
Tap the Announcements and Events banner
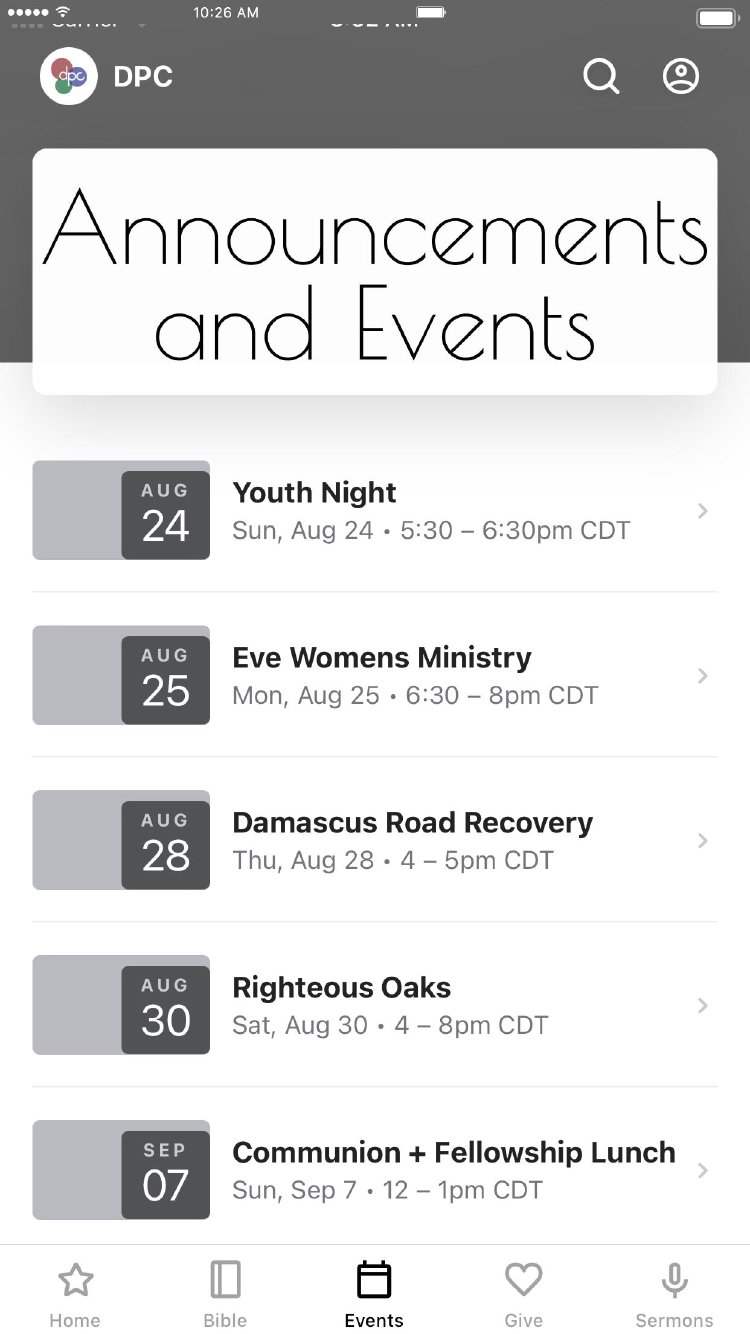[x=374, y=271]
